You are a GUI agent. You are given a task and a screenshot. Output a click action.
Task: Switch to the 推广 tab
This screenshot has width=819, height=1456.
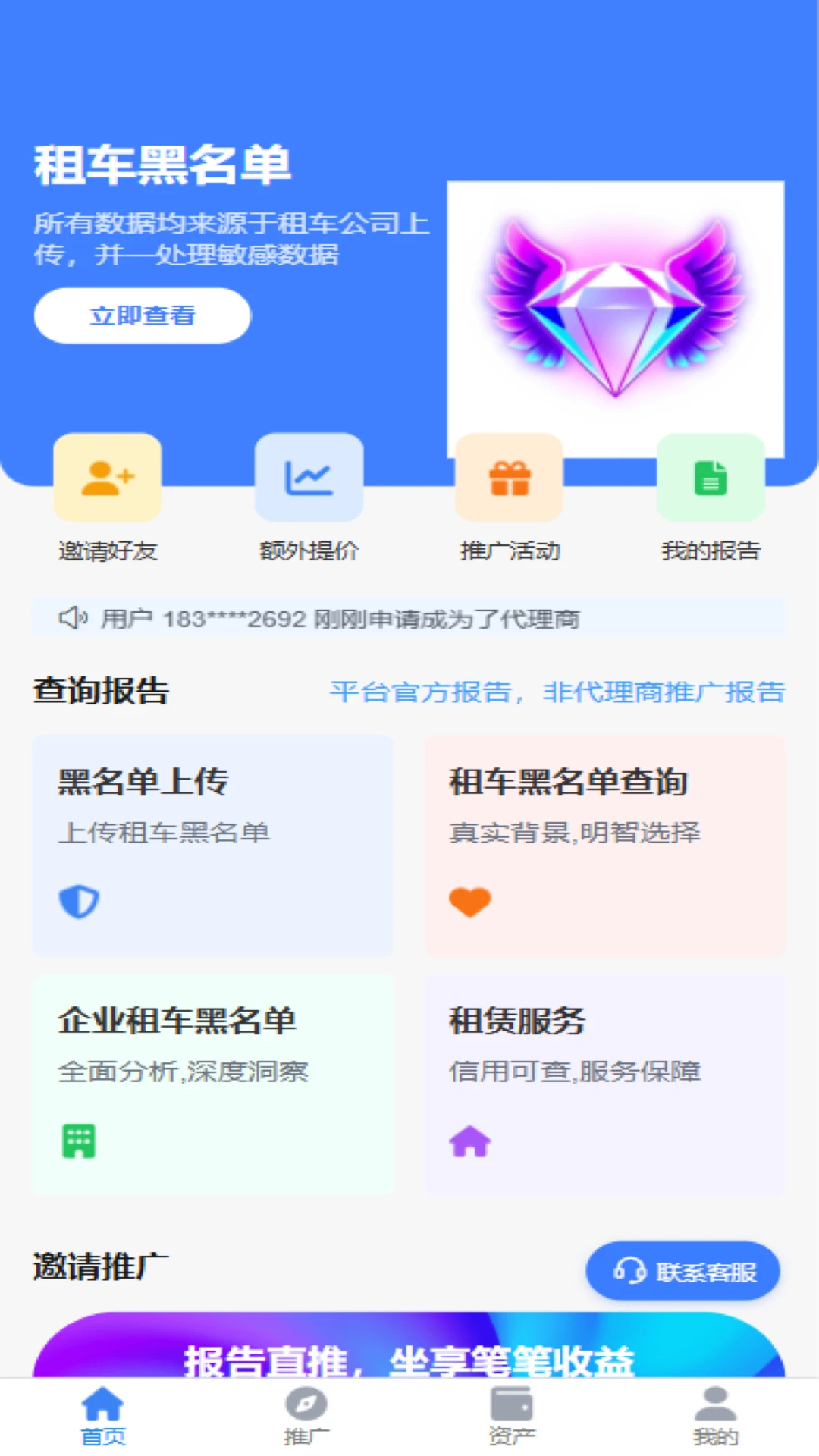click(306, 1417)
